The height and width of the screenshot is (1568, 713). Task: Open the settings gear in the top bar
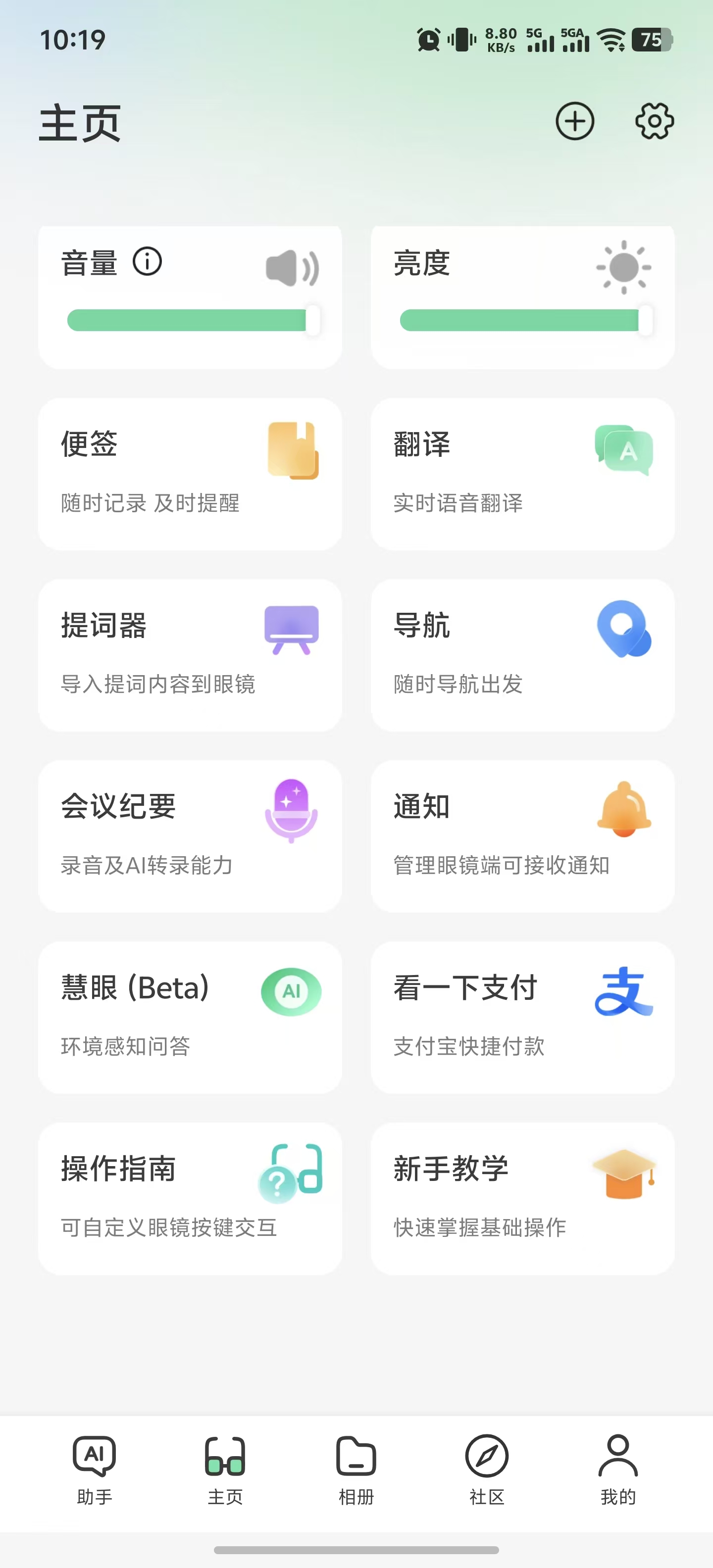point(655,121)
